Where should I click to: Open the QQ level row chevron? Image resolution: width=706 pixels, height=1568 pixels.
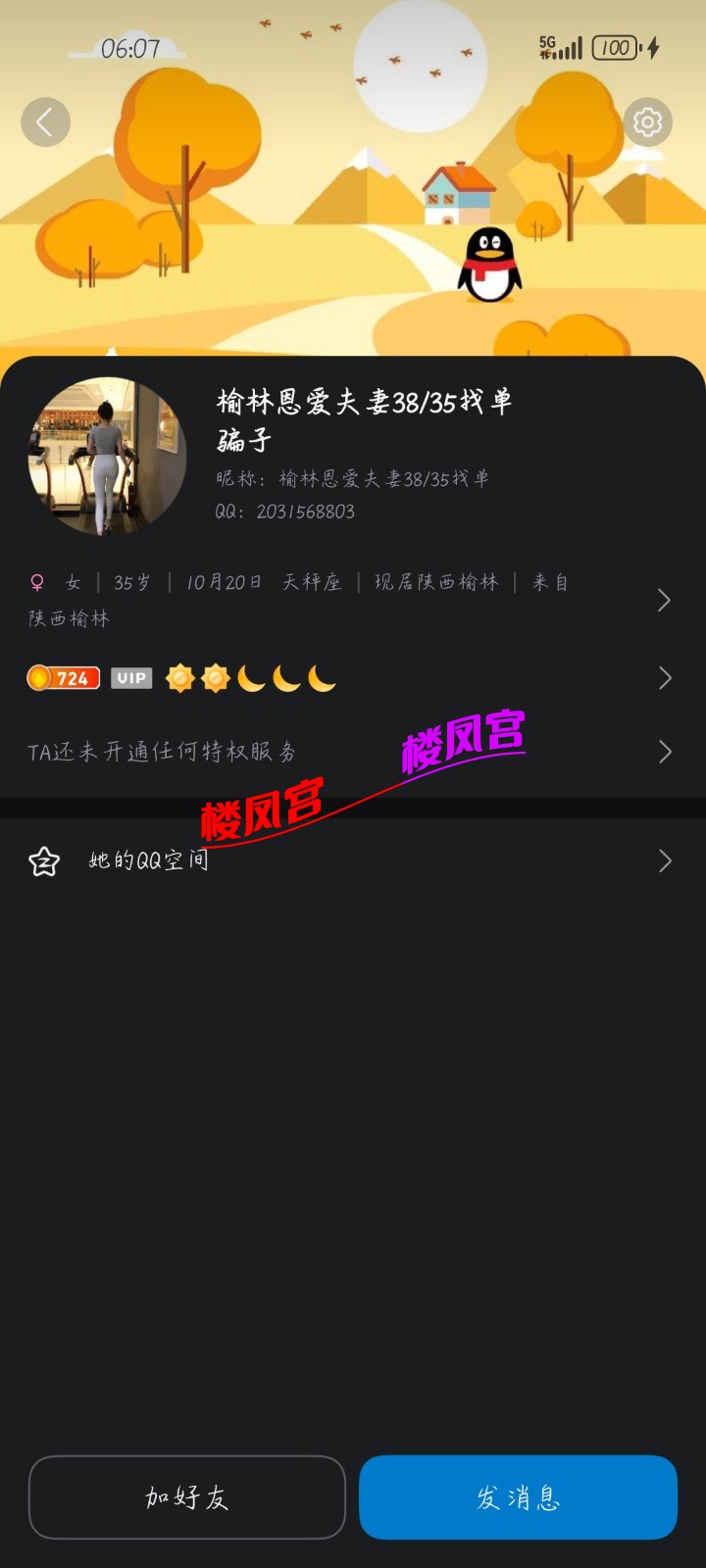point(665,677)
